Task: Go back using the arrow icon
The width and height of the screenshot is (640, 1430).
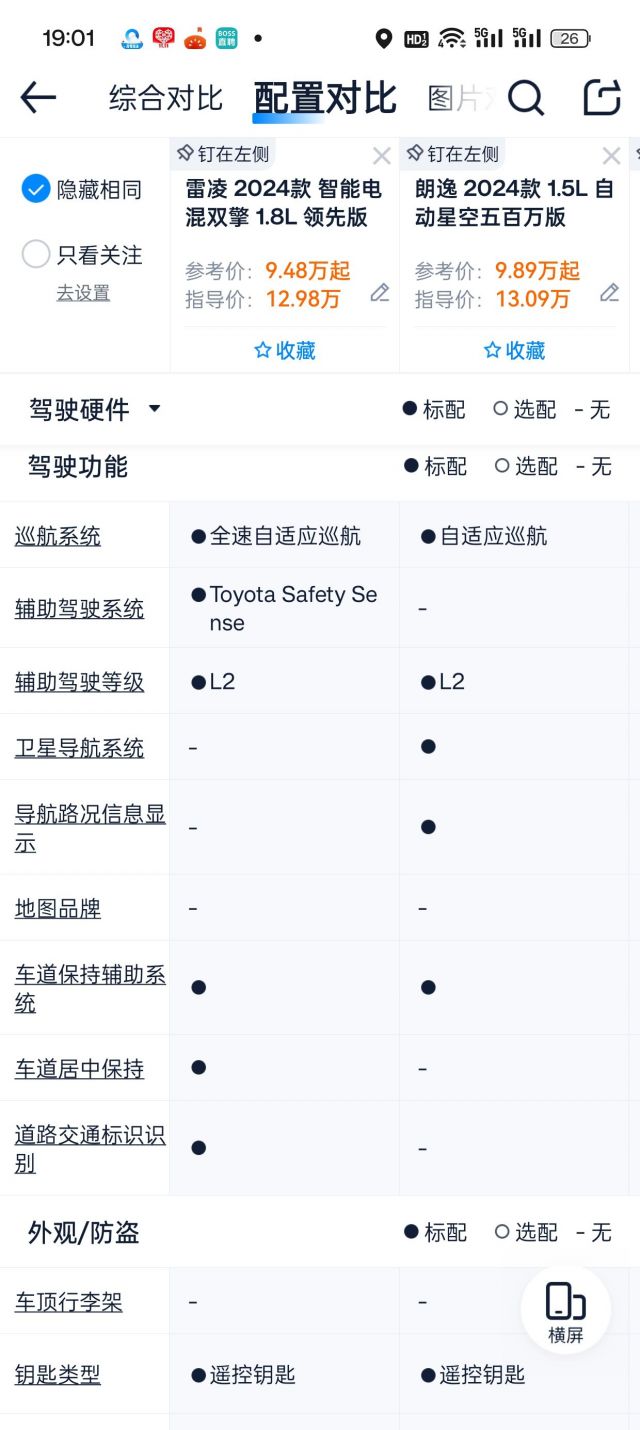Action: (38, 97)
